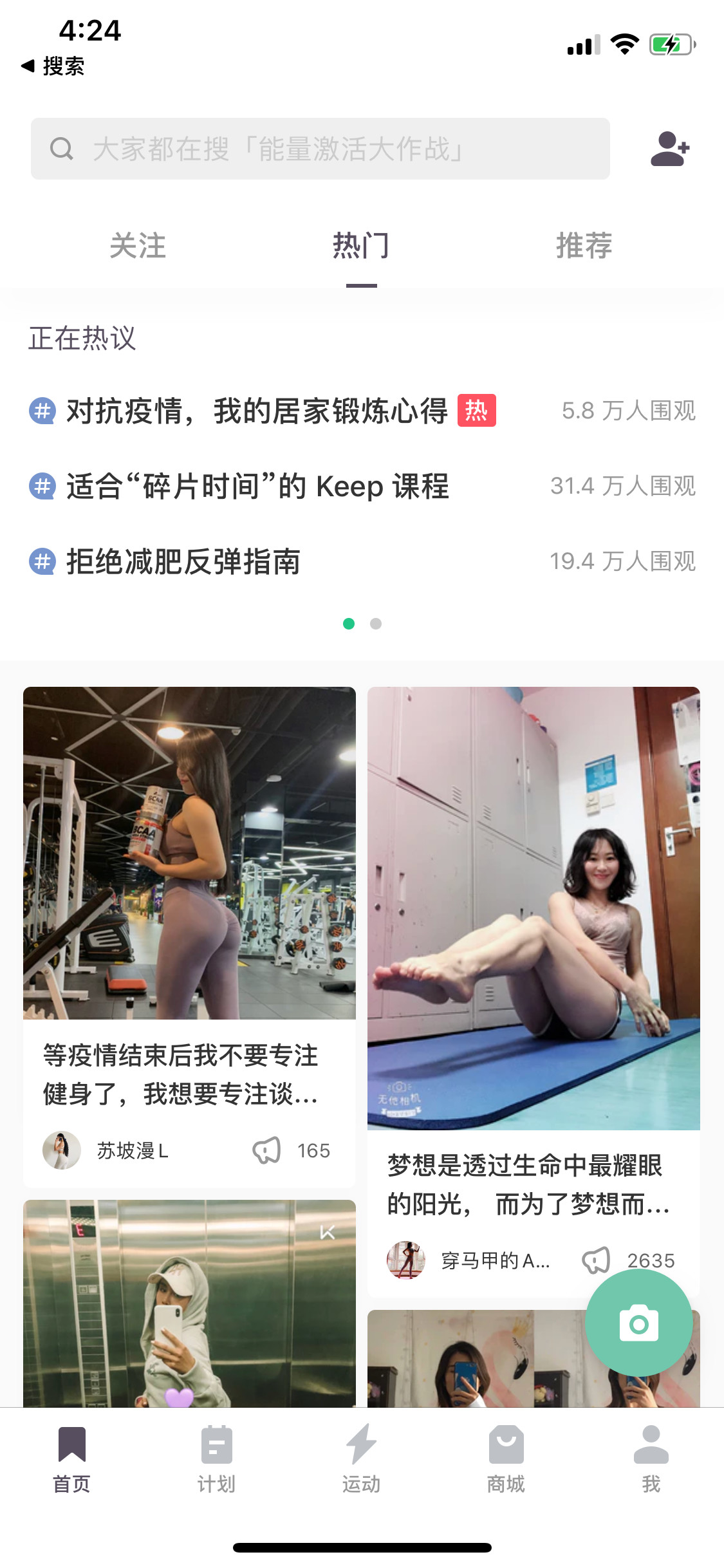Image resolution: width=724 pixels, height=1568 pixels.
Task: Select the second pagination dot
Action: click(376, 624)
